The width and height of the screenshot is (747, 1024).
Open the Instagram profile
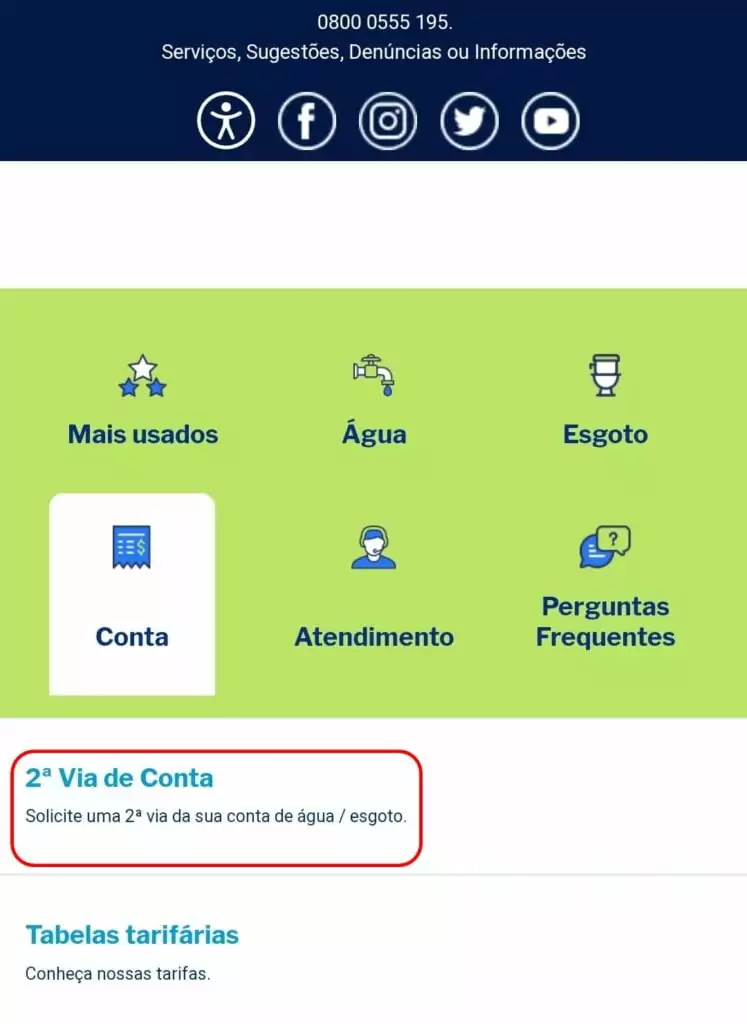(388, 122)
